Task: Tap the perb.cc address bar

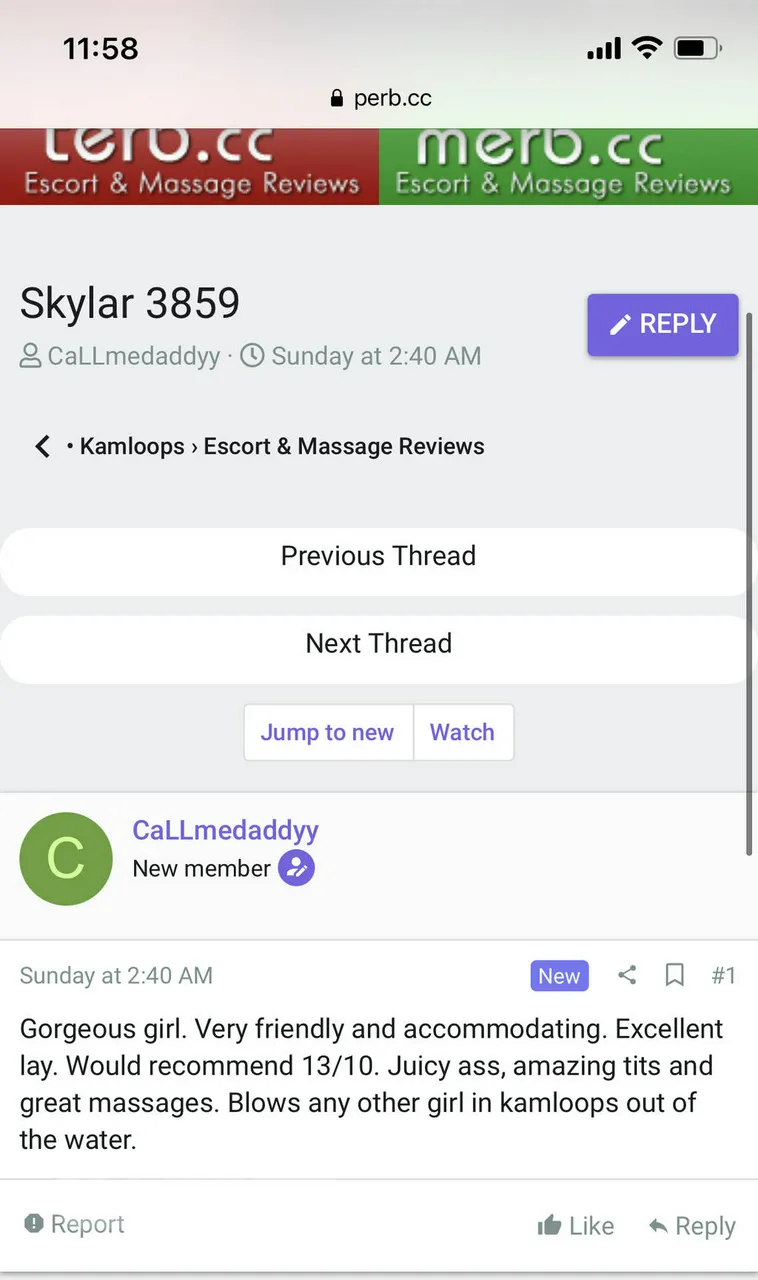Action: pyautogui.click(x=380, y=98)
